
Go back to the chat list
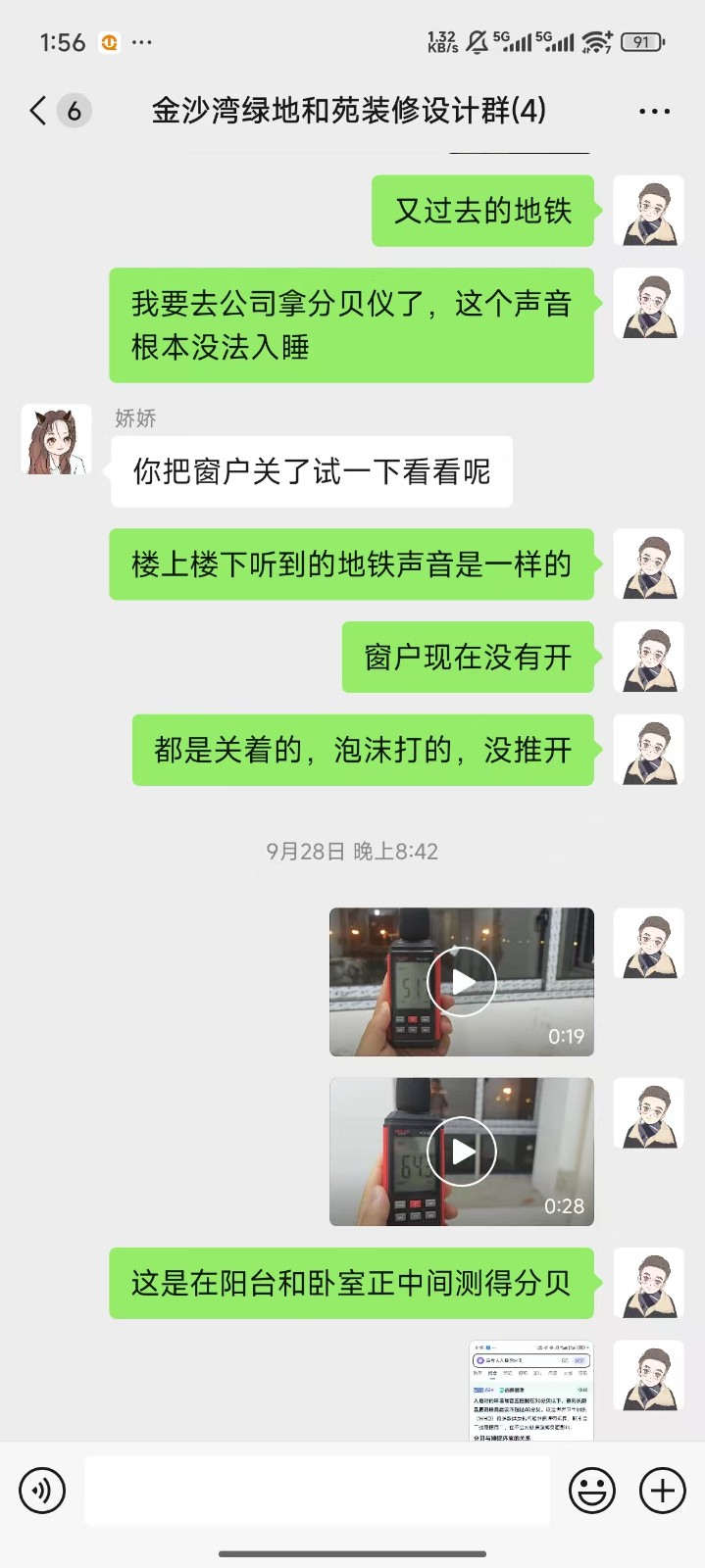point(39,111)
